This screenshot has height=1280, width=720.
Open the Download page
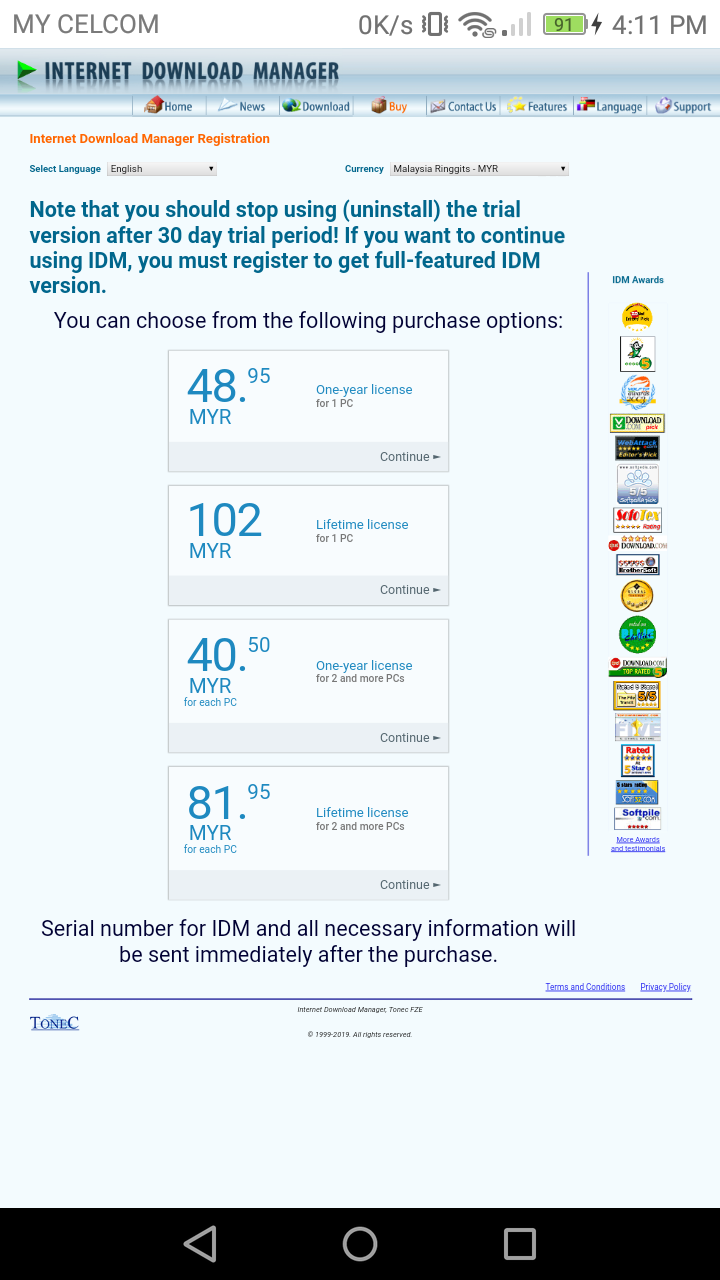[x=316, y=106]
